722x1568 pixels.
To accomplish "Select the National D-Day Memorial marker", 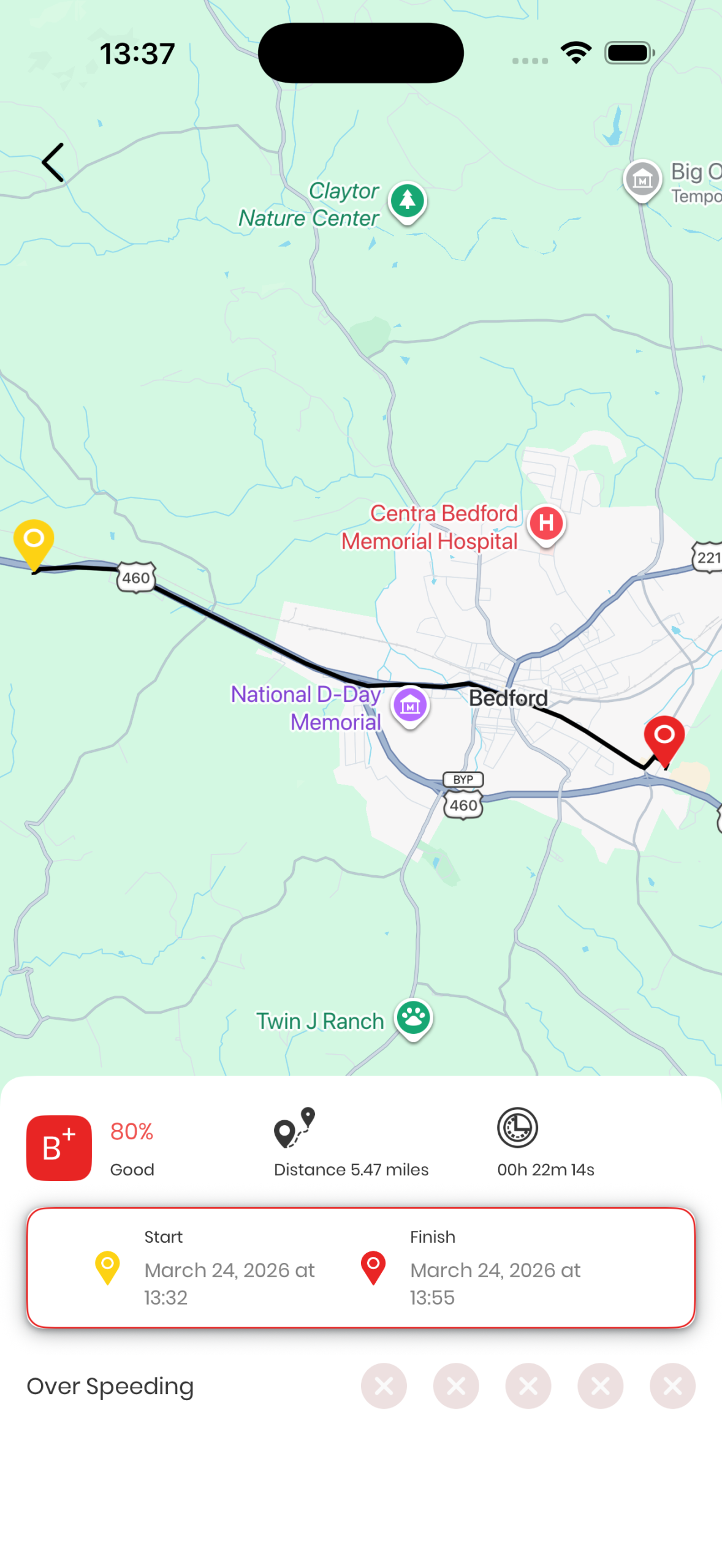I will click(410, 706).
